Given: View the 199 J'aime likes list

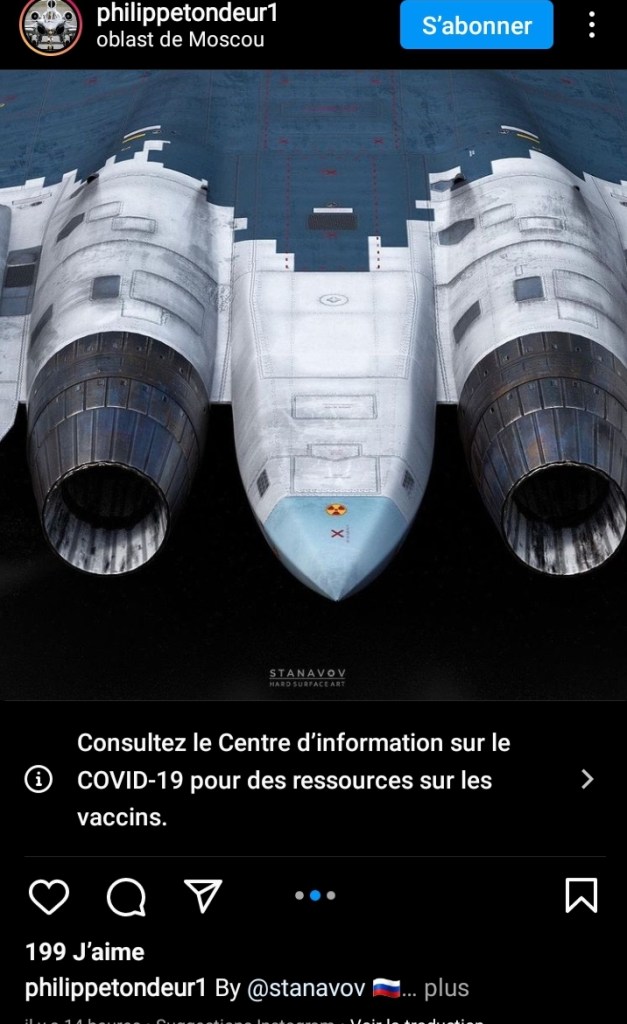Looking at the screenshot, I should tap(85, 951).
